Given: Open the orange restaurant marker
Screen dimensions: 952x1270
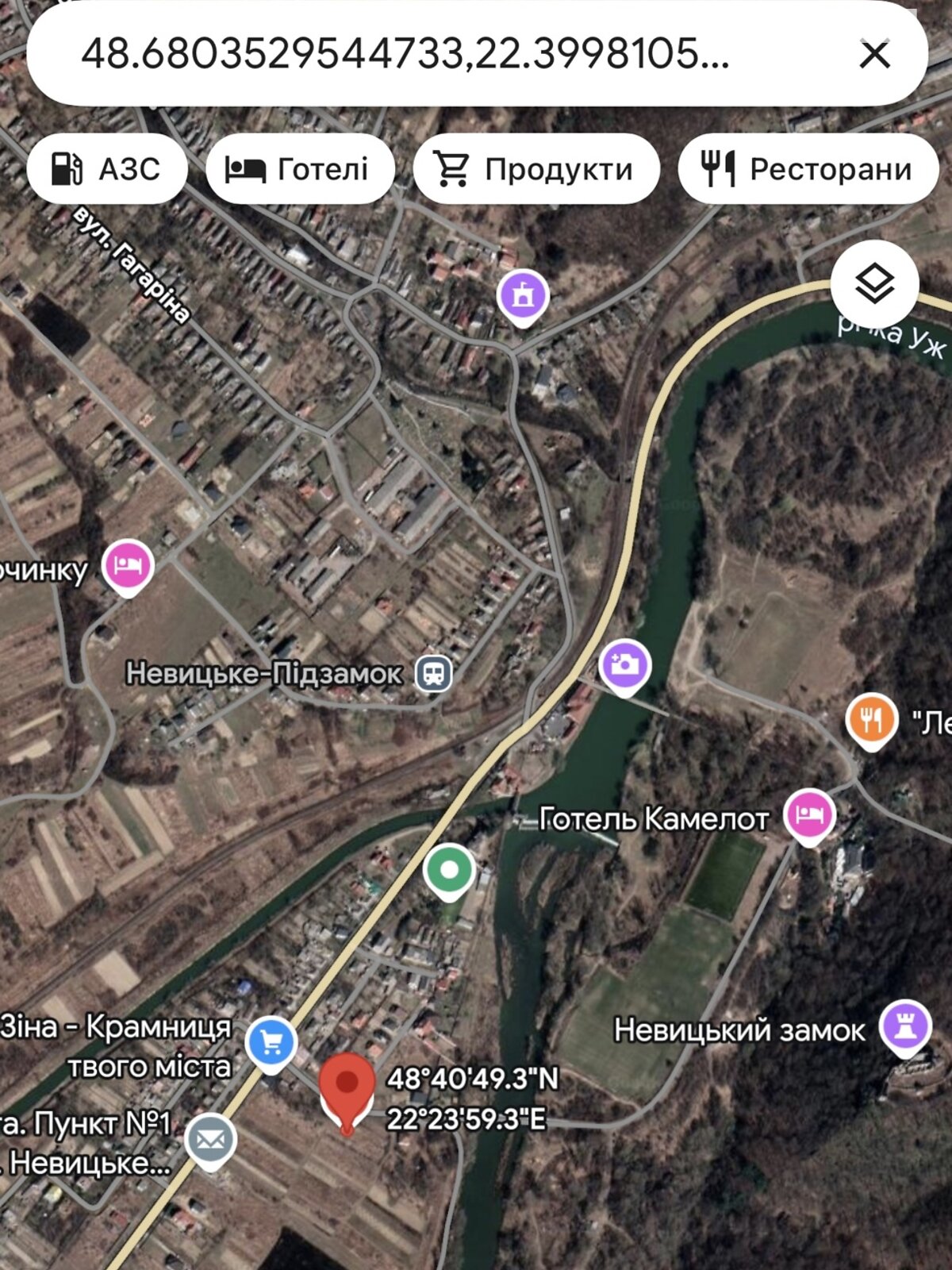Looking at the screenshot, I should (x=871, y=720).
